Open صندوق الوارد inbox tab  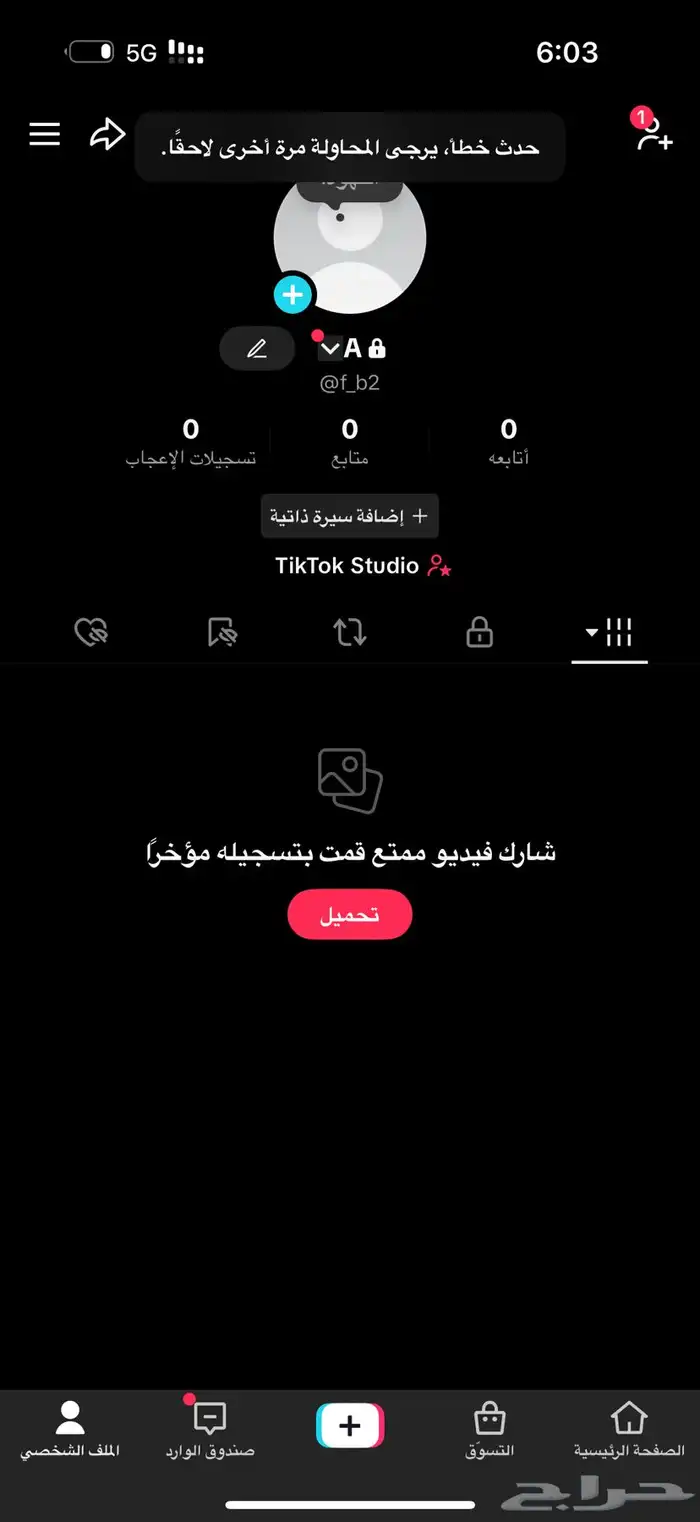pos(210,1429)
